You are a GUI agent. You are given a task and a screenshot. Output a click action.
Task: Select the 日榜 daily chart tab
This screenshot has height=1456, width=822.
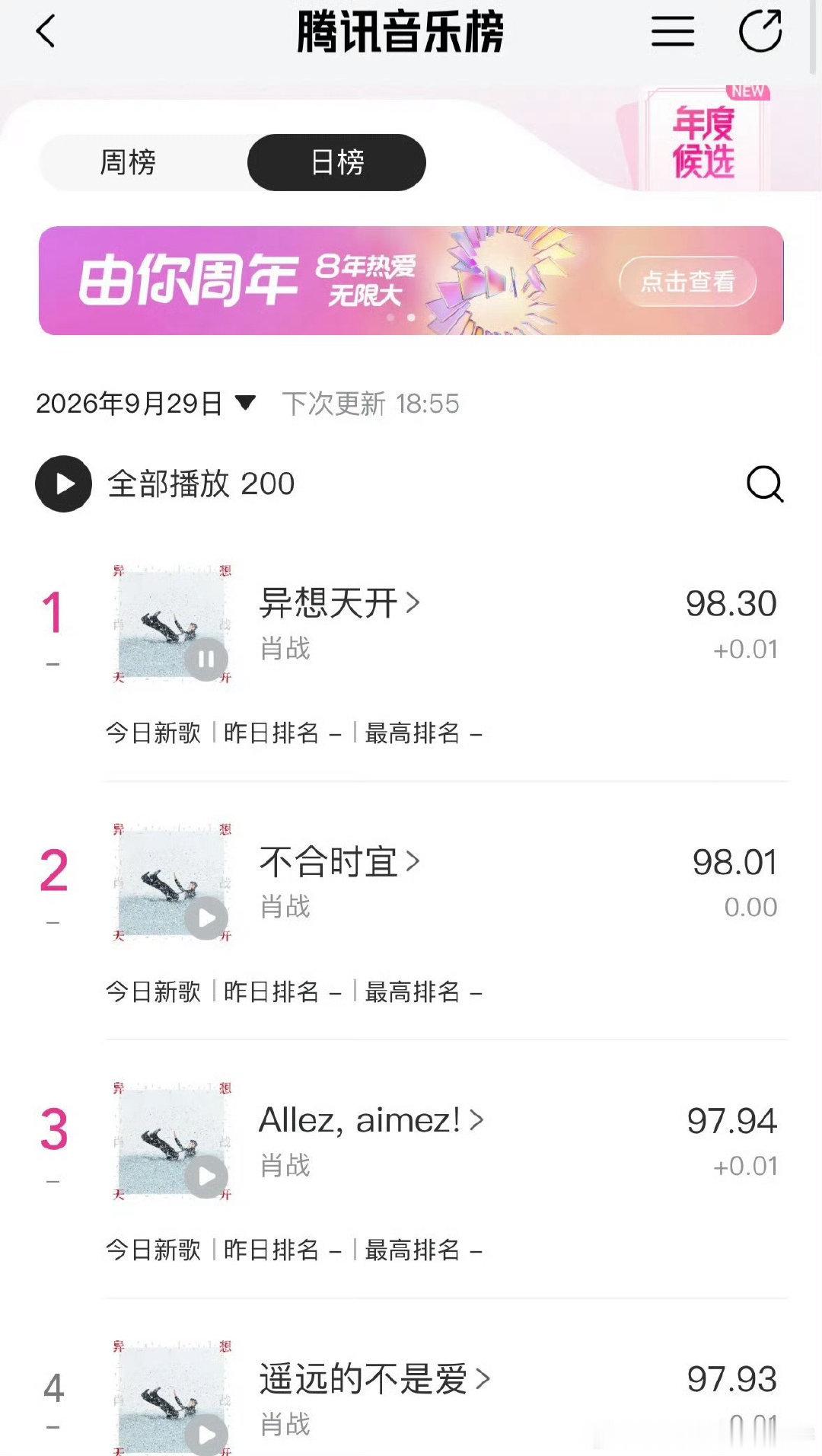tap(337, 162)
